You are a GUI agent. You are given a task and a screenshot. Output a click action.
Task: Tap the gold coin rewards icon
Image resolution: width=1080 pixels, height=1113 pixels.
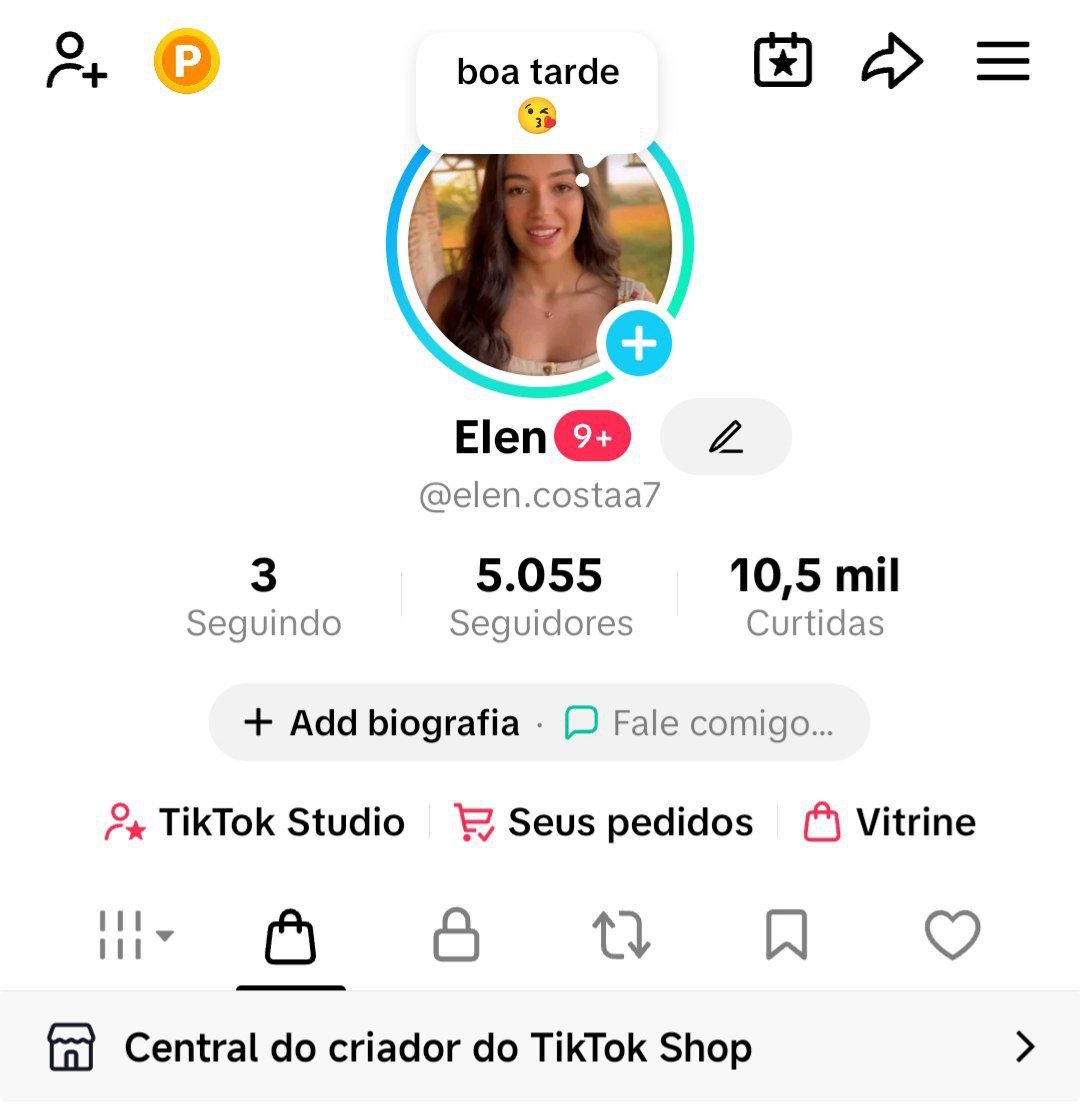pos(186,61)
